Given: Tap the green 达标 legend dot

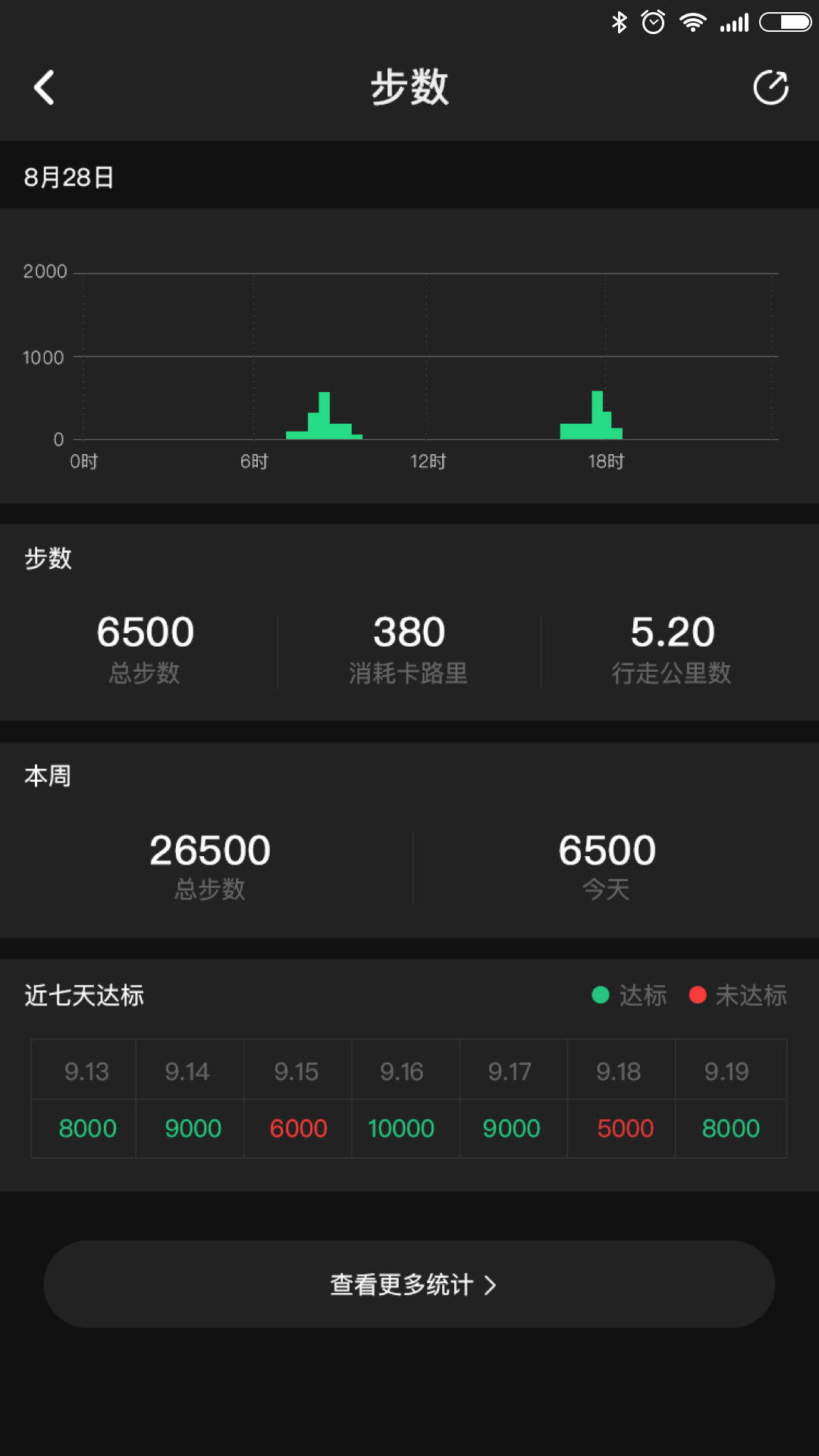Looking at the screenshot, I should [x=601, y=994].
